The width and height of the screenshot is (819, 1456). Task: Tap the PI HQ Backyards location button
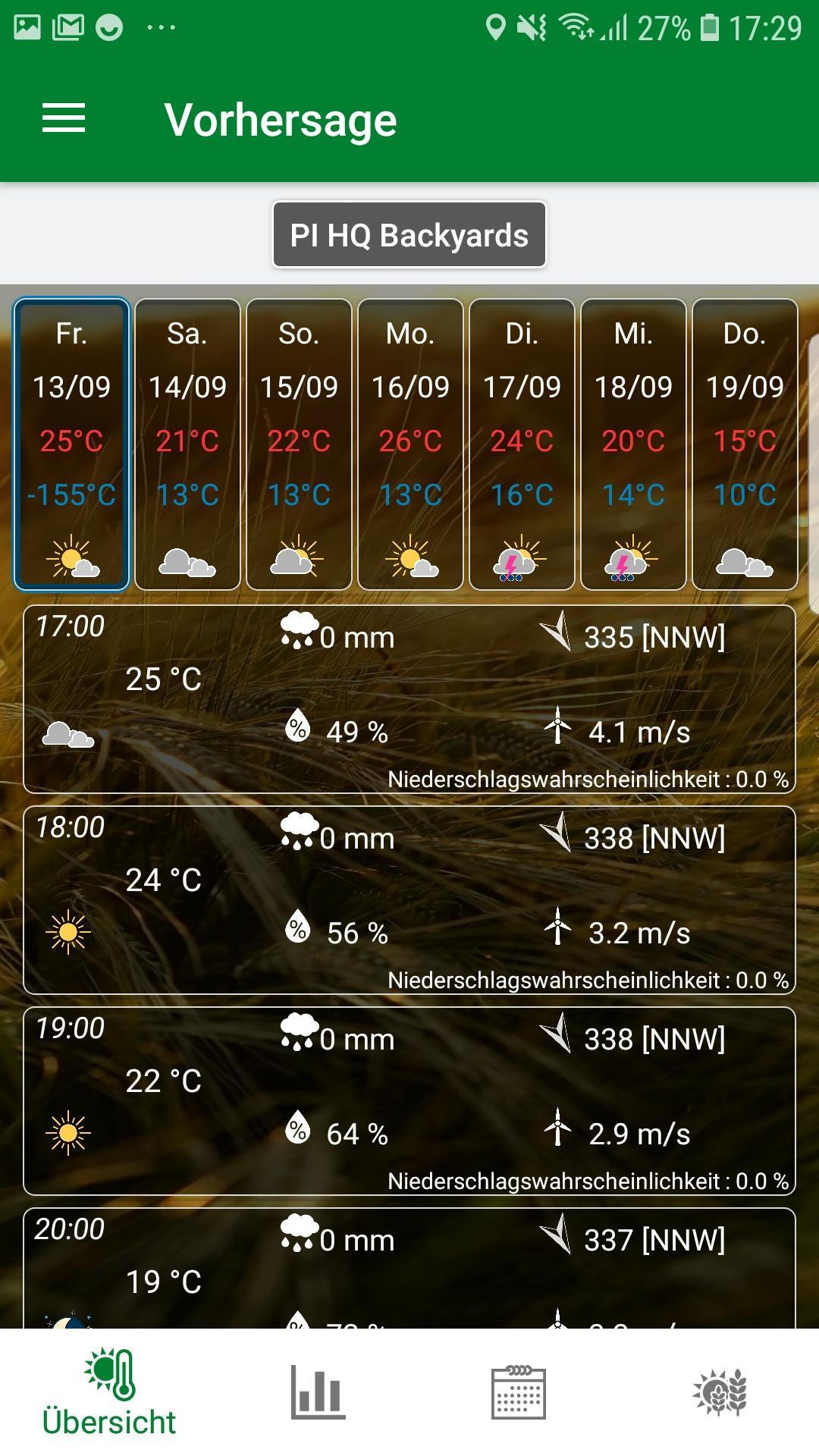[409, 235]
